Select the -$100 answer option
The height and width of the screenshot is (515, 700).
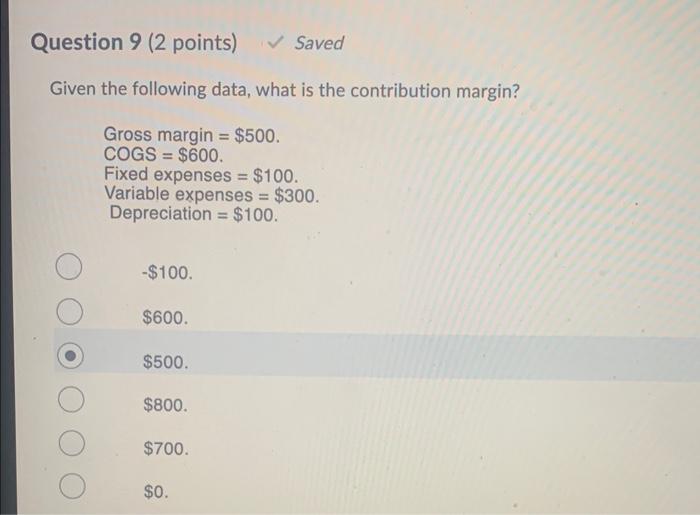(x=68, y=270)
